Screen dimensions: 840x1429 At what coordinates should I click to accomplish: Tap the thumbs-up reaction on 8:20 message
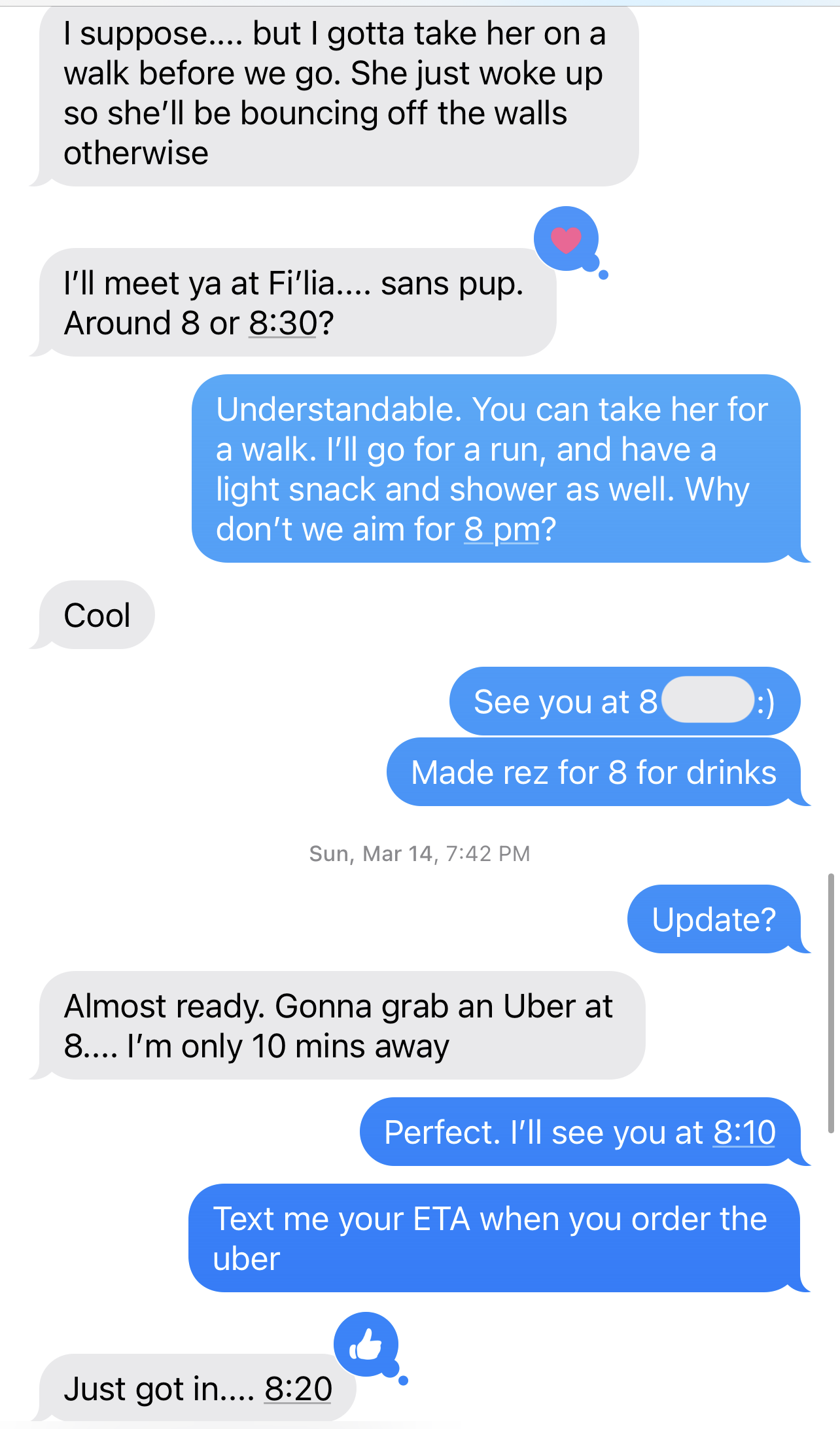click(366, 1345)
